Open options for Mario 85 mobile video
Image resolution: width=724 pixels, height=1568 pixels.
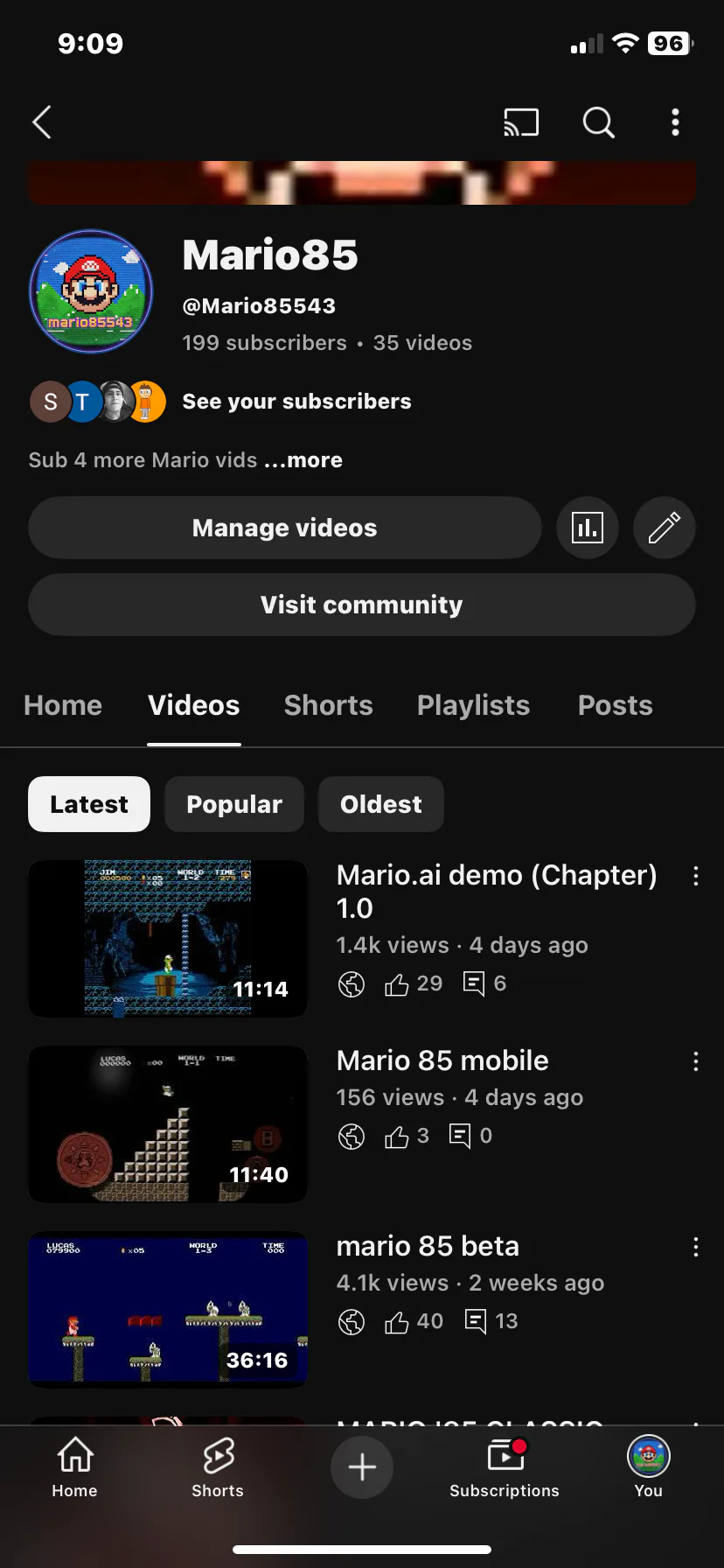click(x=696, y=1062)
